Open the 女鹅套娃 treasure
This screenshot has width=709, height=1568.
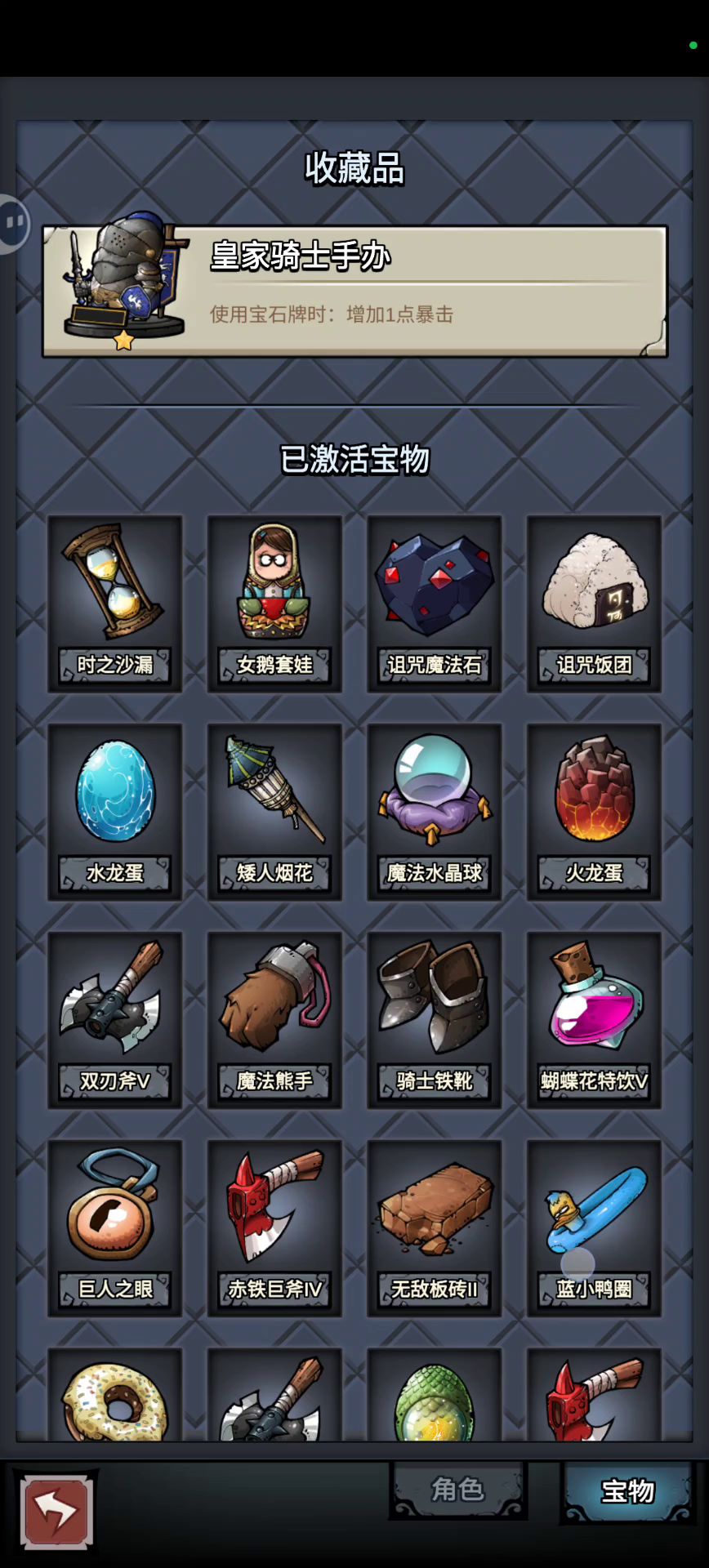(x=274, y=604)
